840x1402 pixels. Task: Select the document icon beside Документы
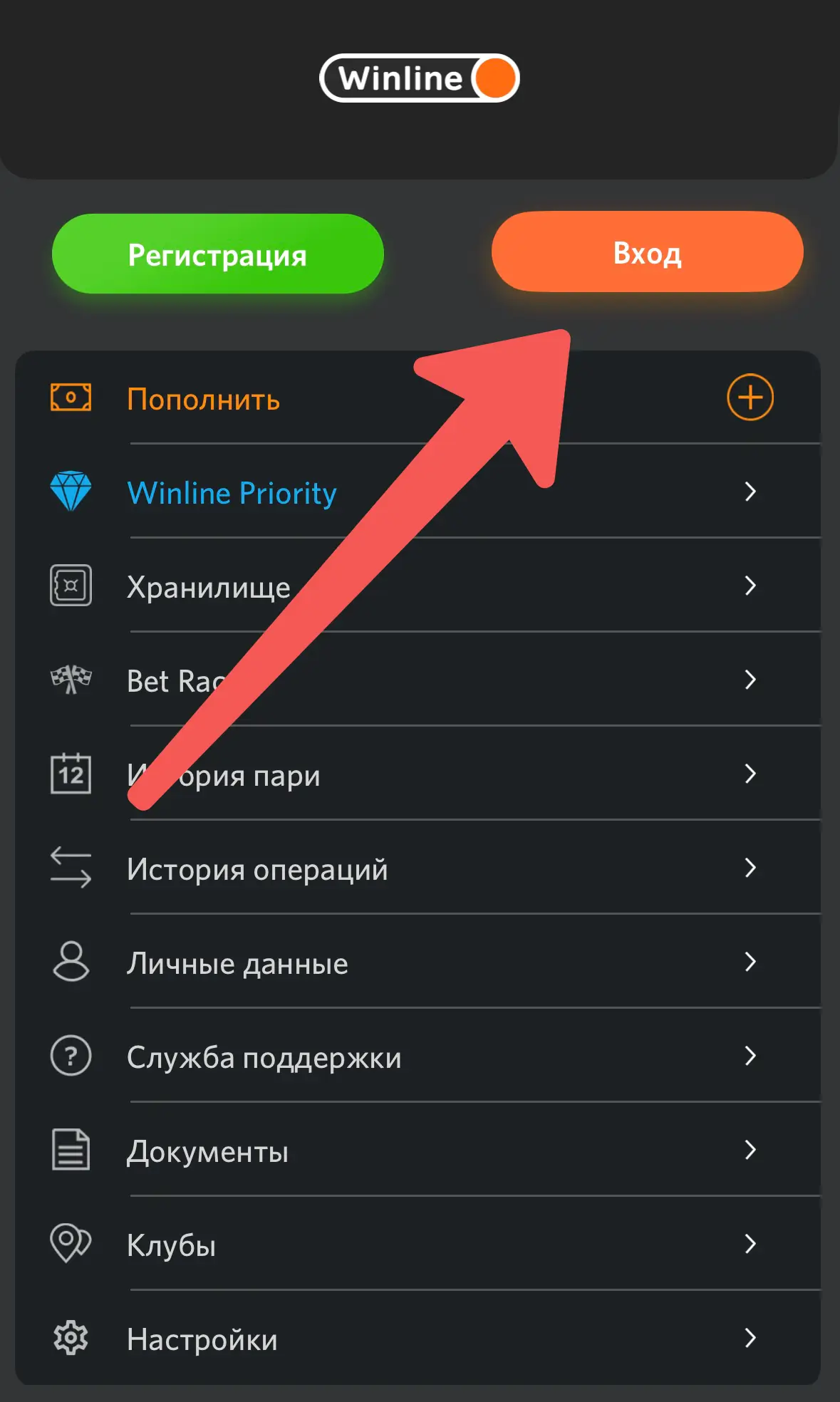click(70, 1150)
